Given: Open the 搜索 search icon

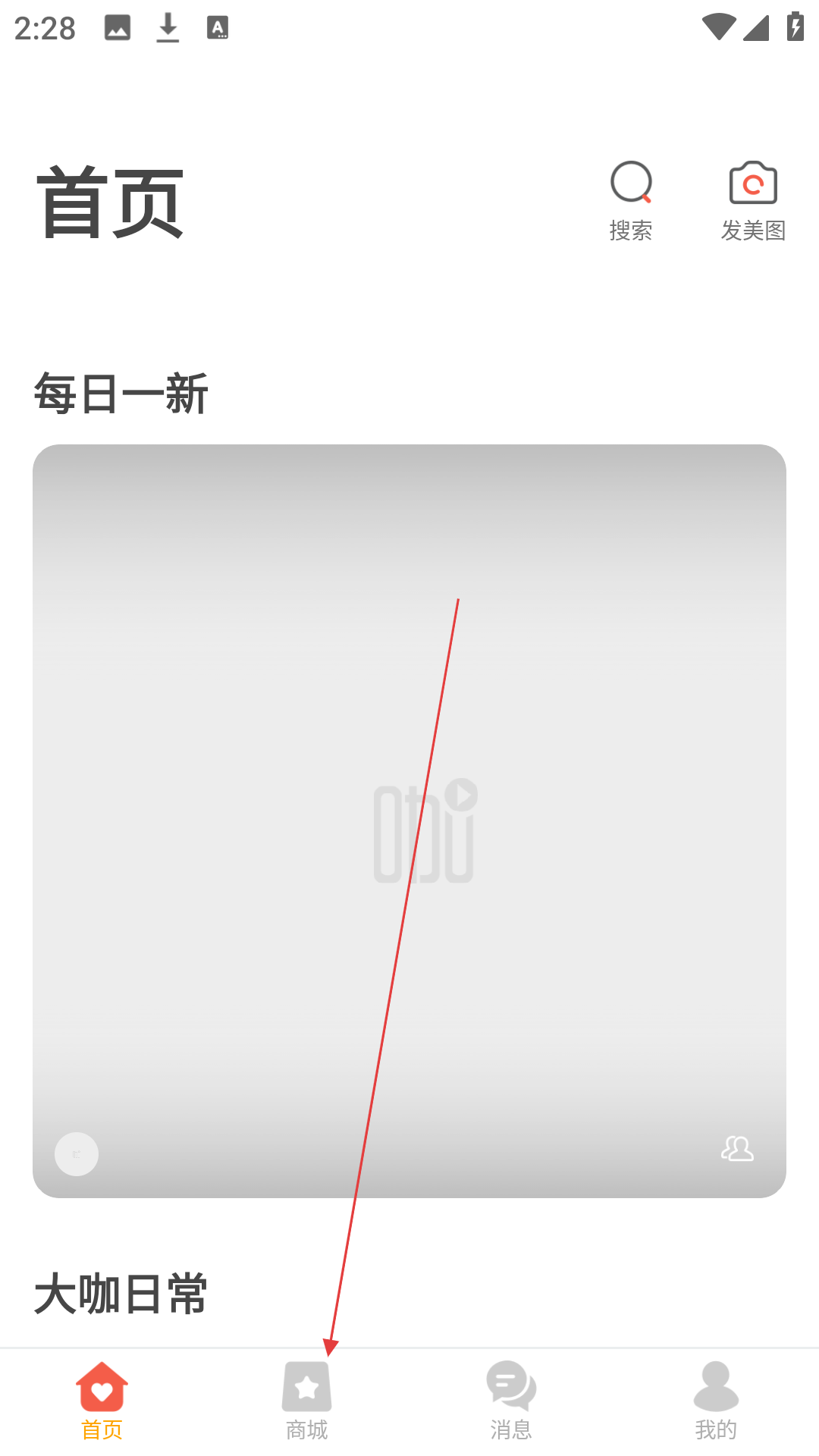Looking at the screenshot, I should pos(631,199).
